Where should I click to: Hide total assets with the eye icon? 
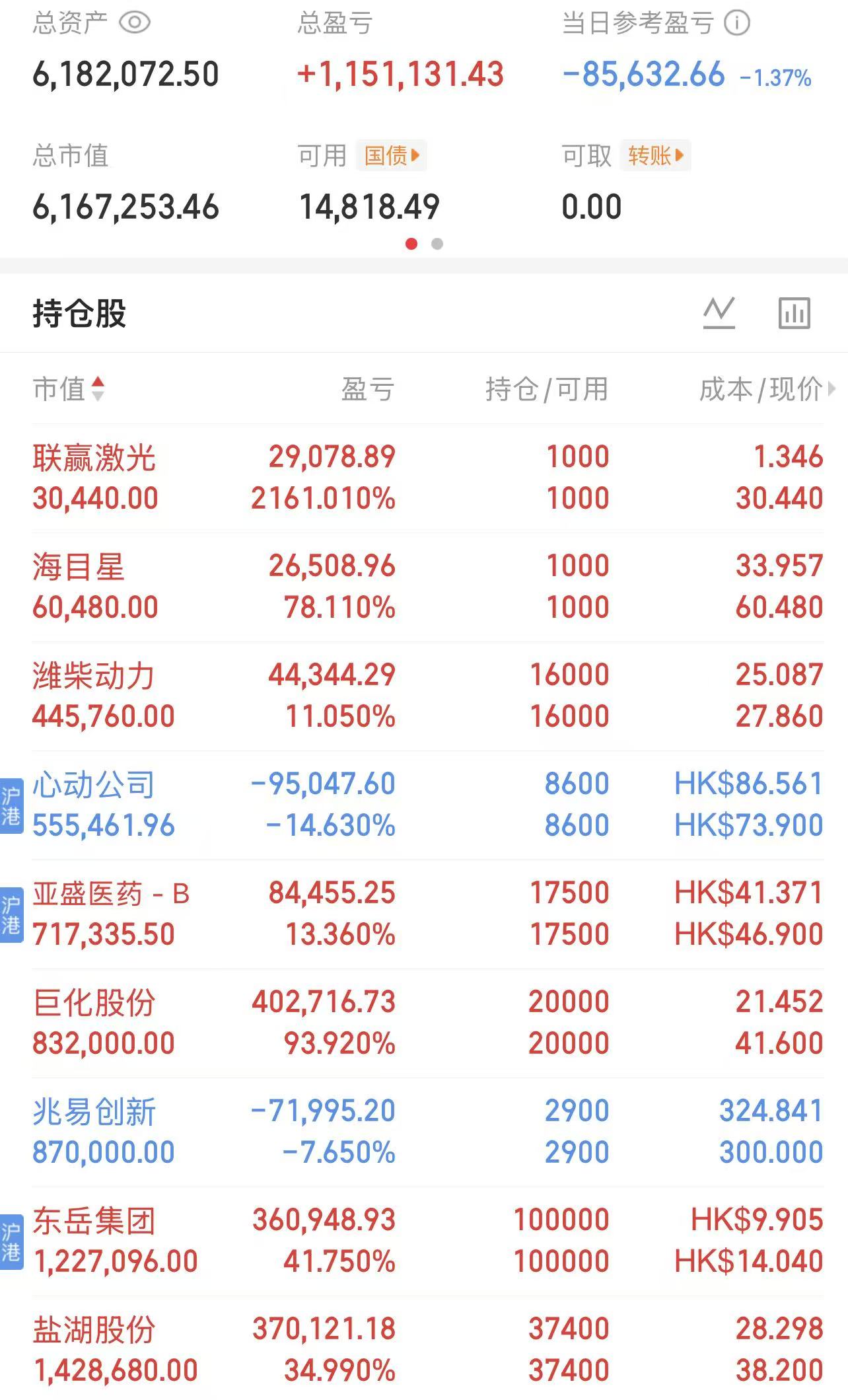pyautogui.click(x=135, y=23)
